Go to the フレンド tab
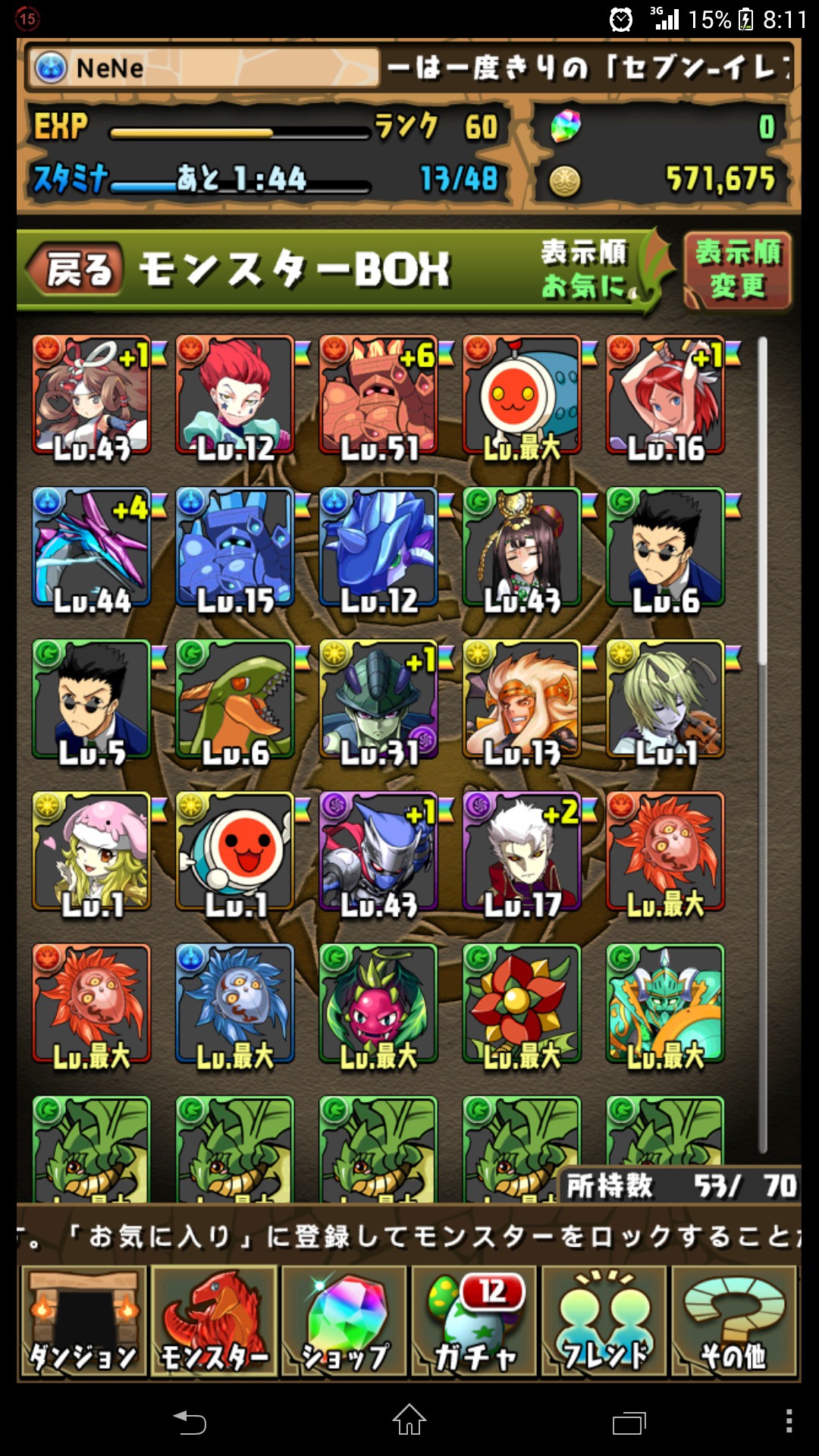This screenshot has width=819, height=1456. coord(604,1322)
